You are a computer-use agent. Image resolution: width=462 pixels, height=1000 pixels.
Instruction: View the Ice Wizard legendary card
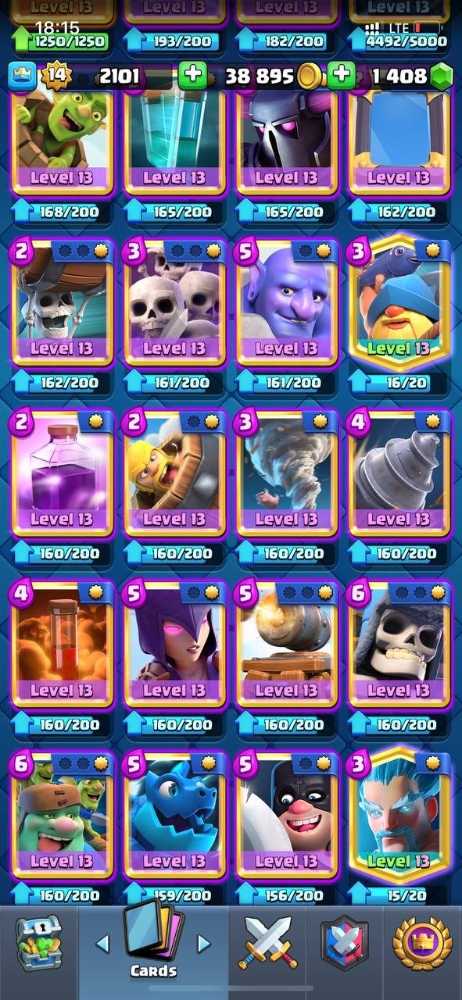[x=399, y=816]
